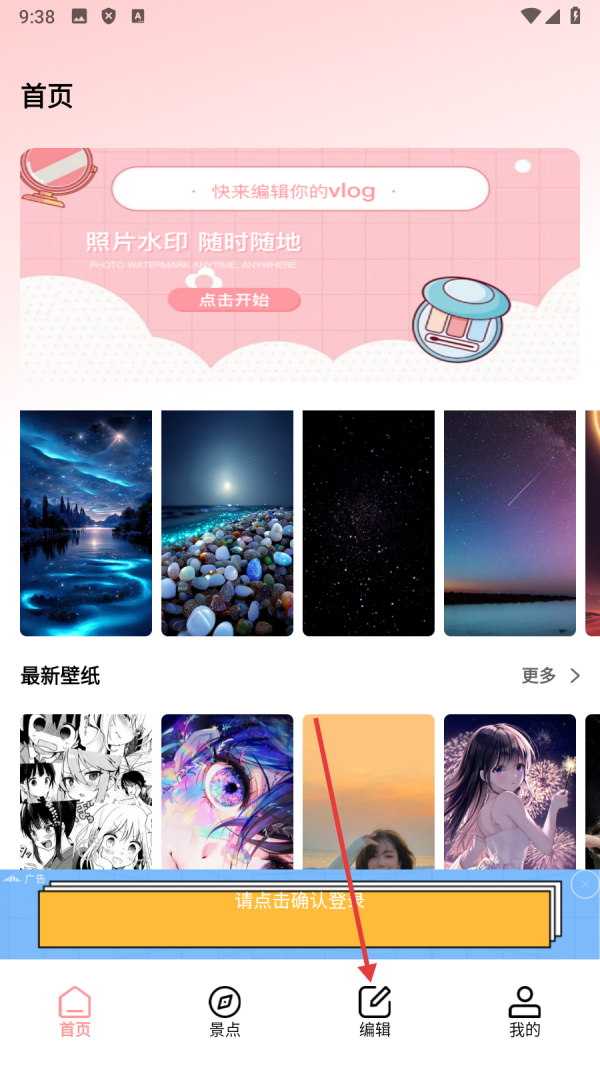Viewport: 600px width, 1066px height.
Task: Open the purple meteor sky wallpaper
Action: [x=510, y=522]
